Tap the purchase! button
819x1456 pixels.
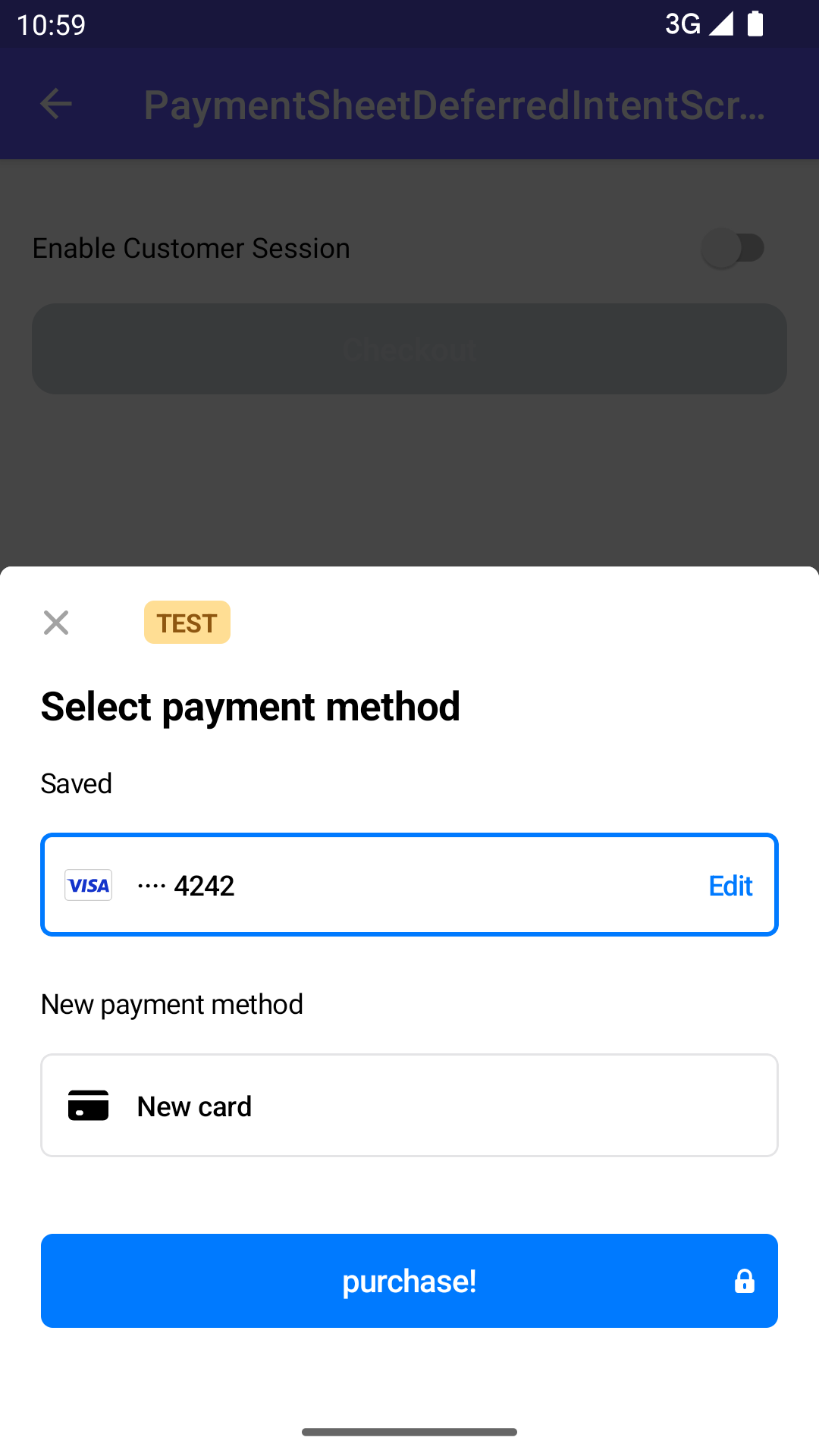409,1281
